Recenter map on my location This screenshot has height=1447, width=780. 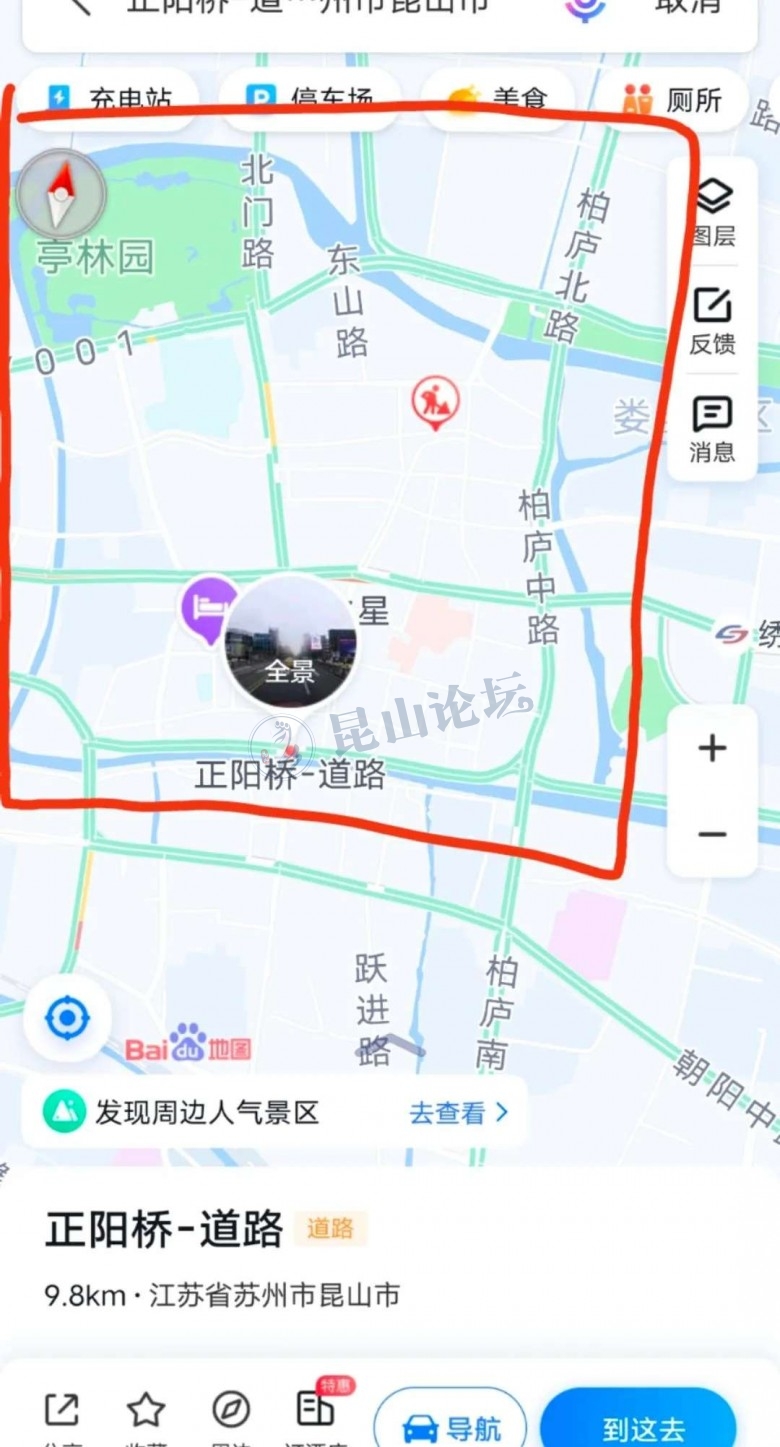[x=68, y=1018]
